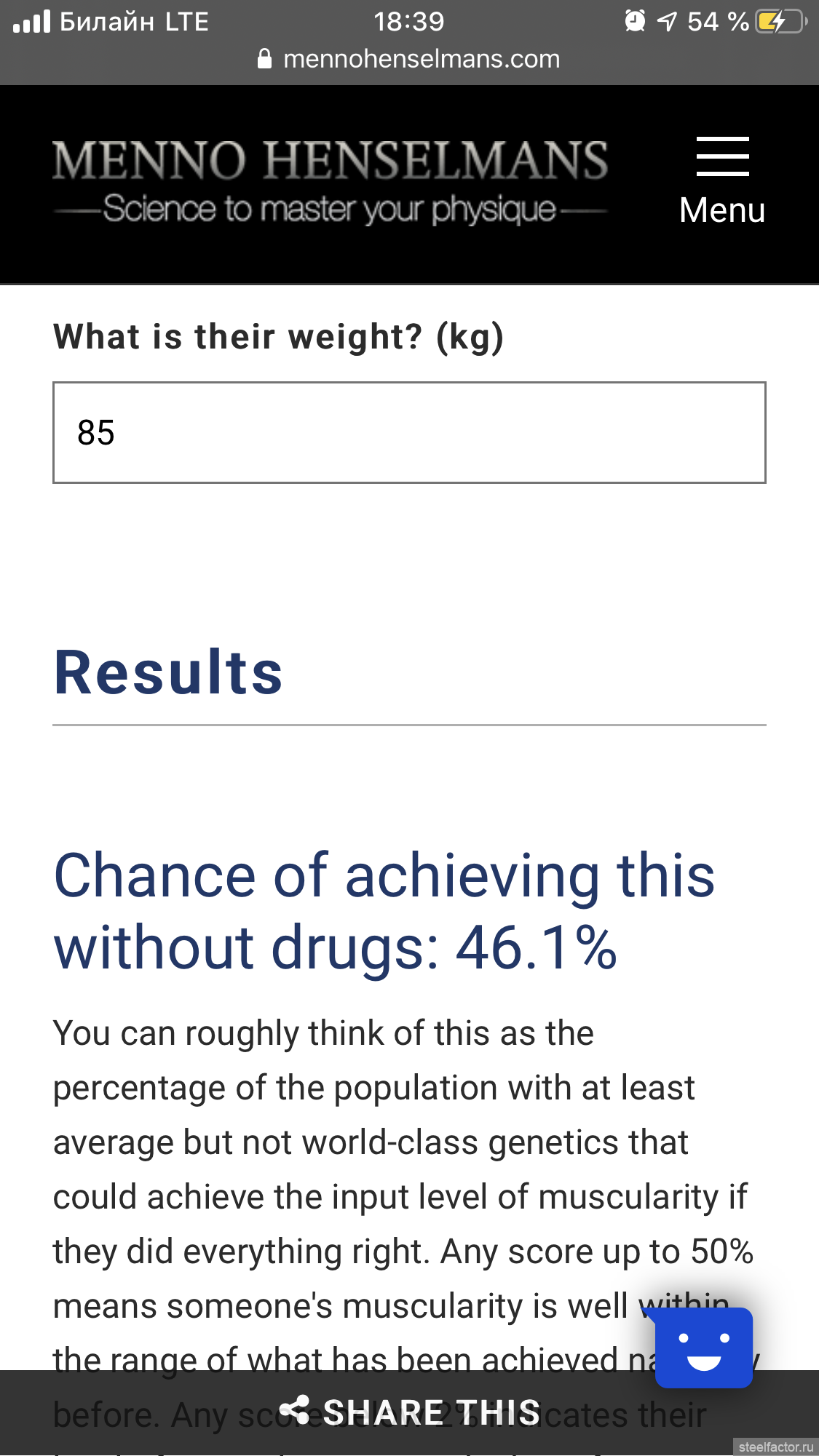The width and height of the screenshot is (819, 1456).
Task: Open the blue chat widget bubble
Action: [x=703, y=1348]
